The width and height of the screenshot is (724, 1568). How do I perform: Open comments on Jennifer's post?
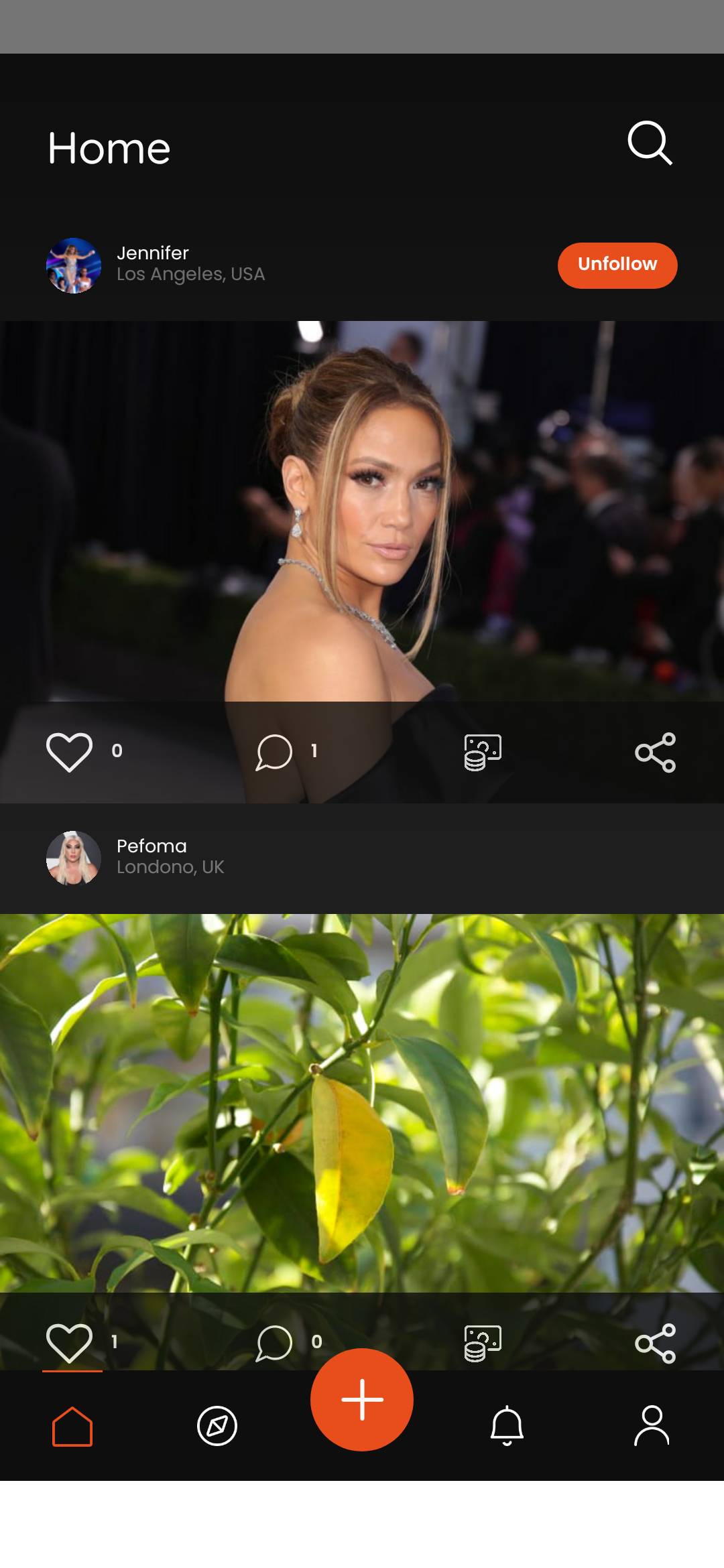coord(274,752)
